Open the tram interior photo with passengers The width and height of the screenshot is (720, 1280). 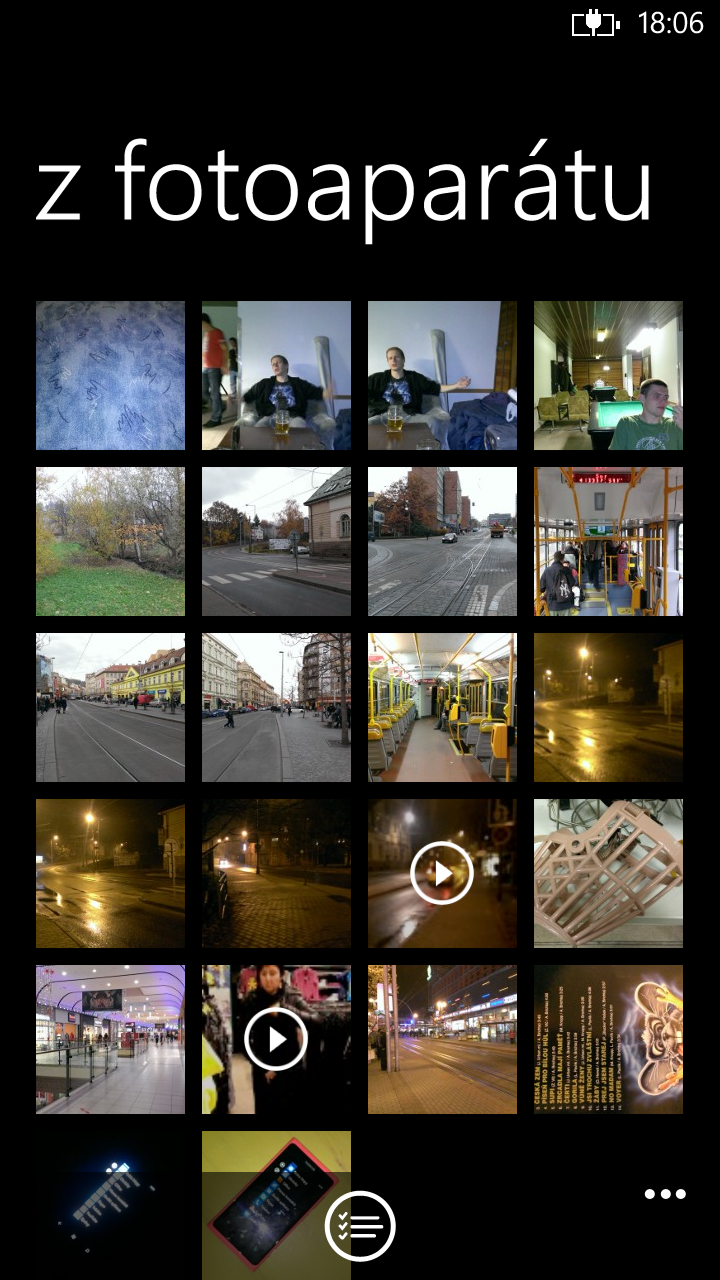[x=608, y=541]
